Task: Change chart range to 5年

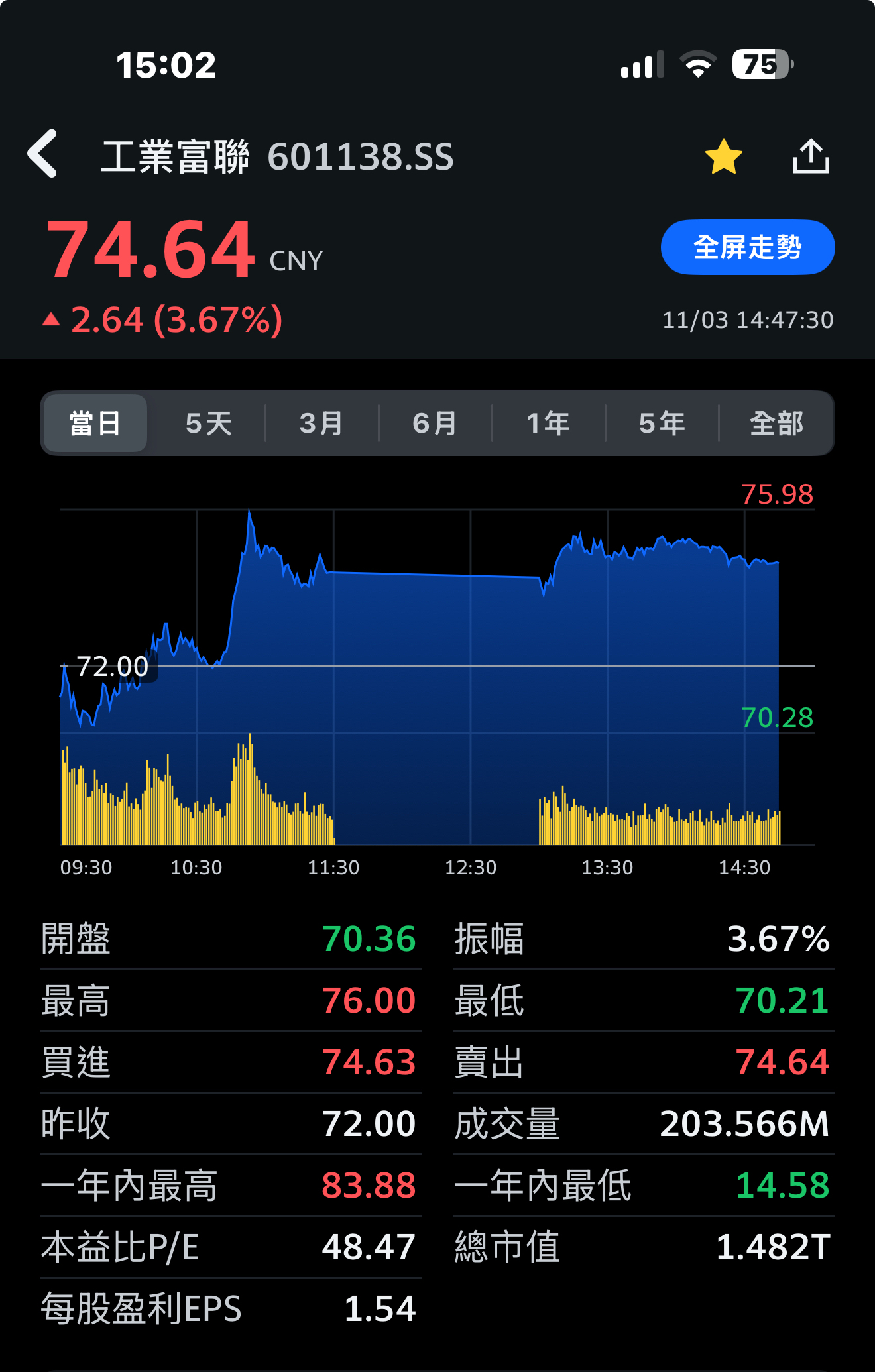Action: pyautogui.click(x=662, y=424)
